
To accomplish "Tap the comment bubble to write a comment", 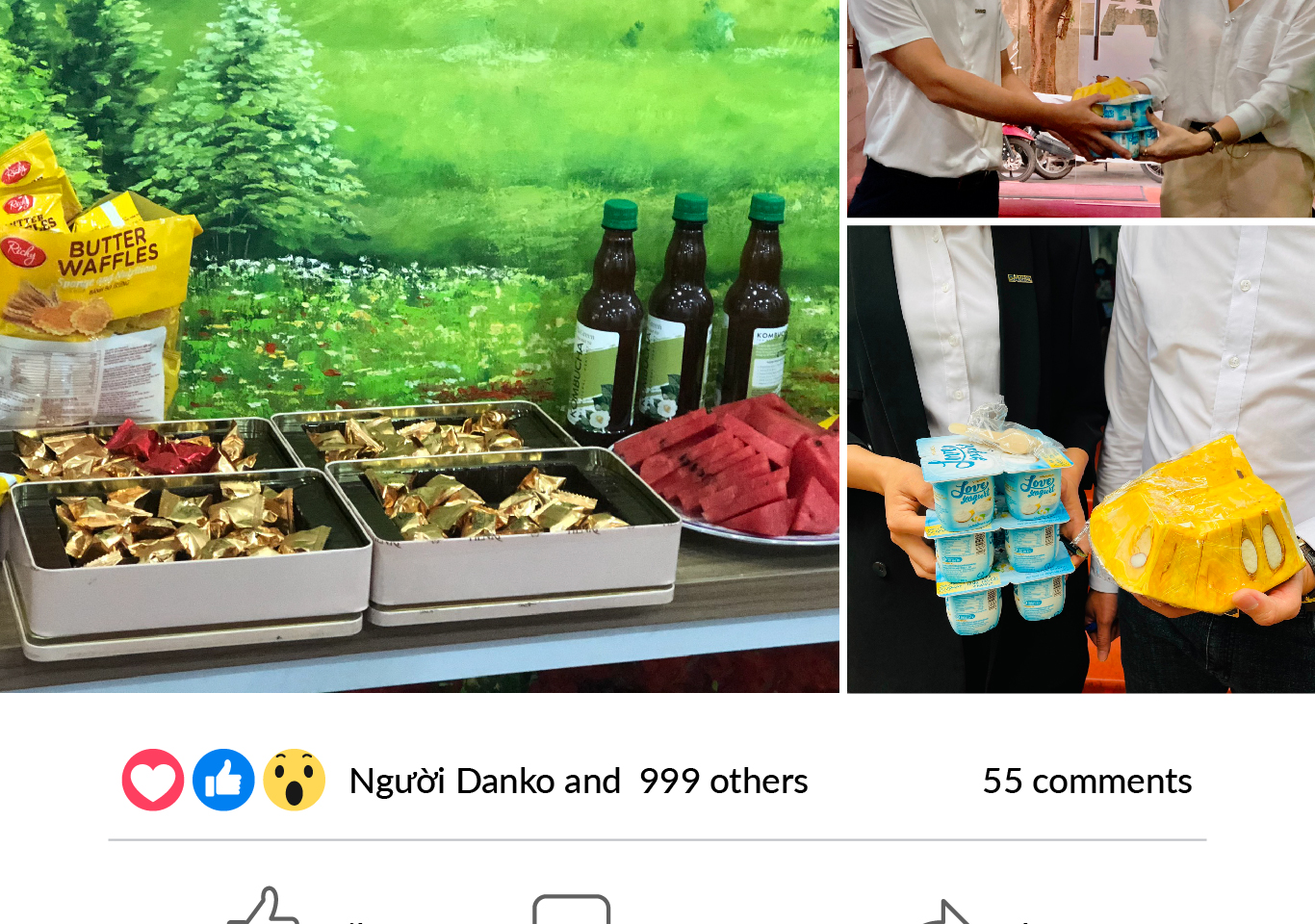I will [x=571, y=910].
